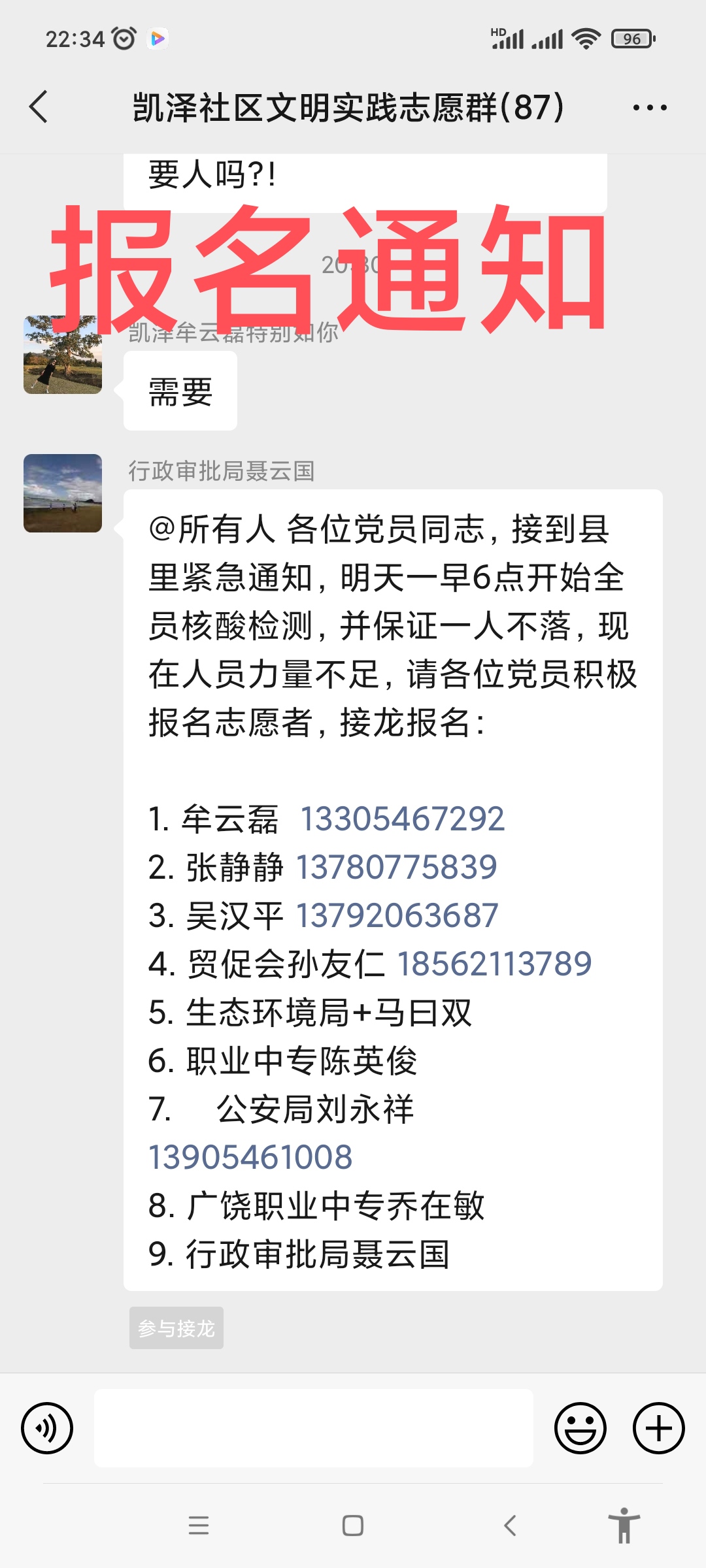The image size is (706, 1568).
Task: Open the avatar of 行政审批局聂云国
Action: (63, 493)
